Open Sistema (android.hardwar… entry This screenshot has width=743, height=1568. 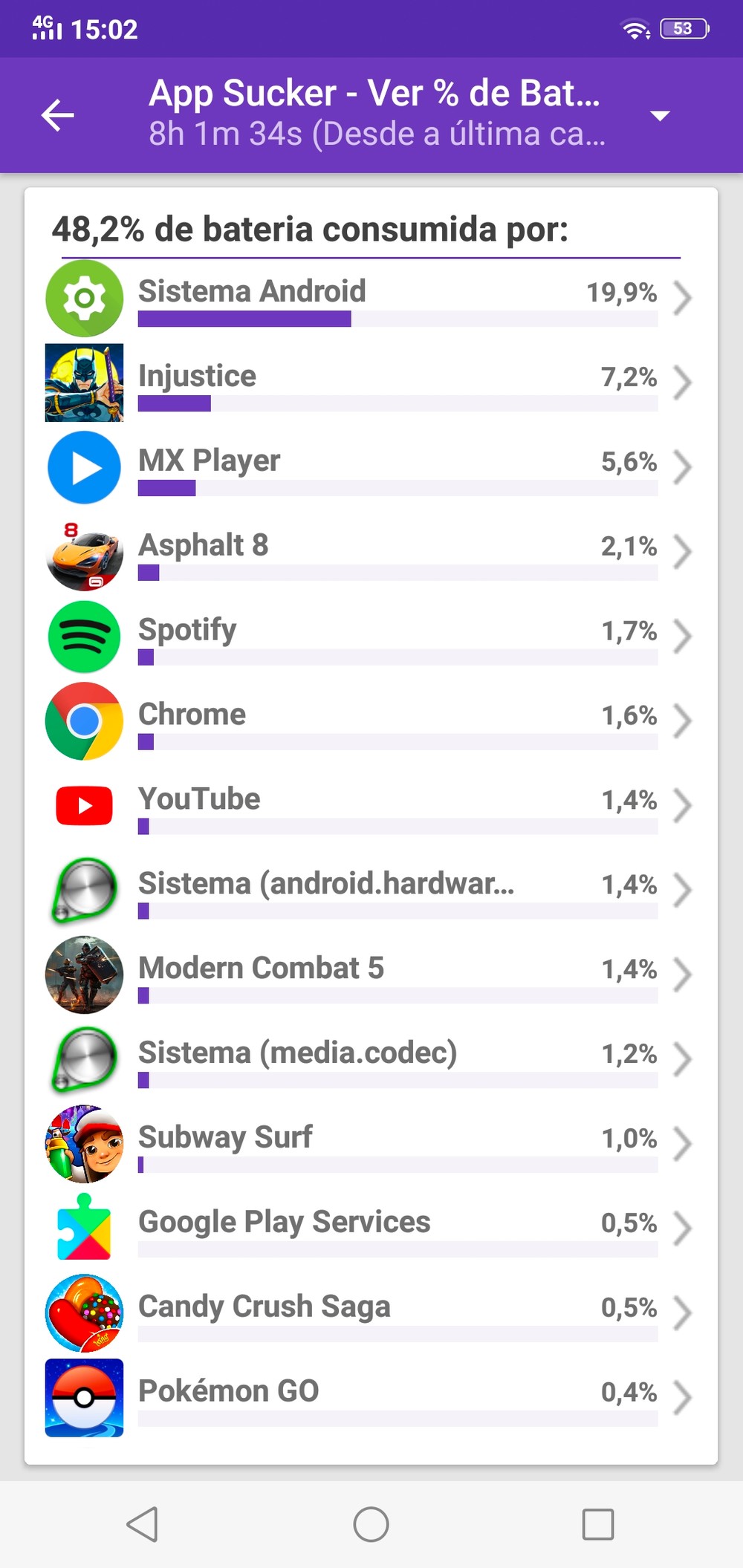click(371, 891)
